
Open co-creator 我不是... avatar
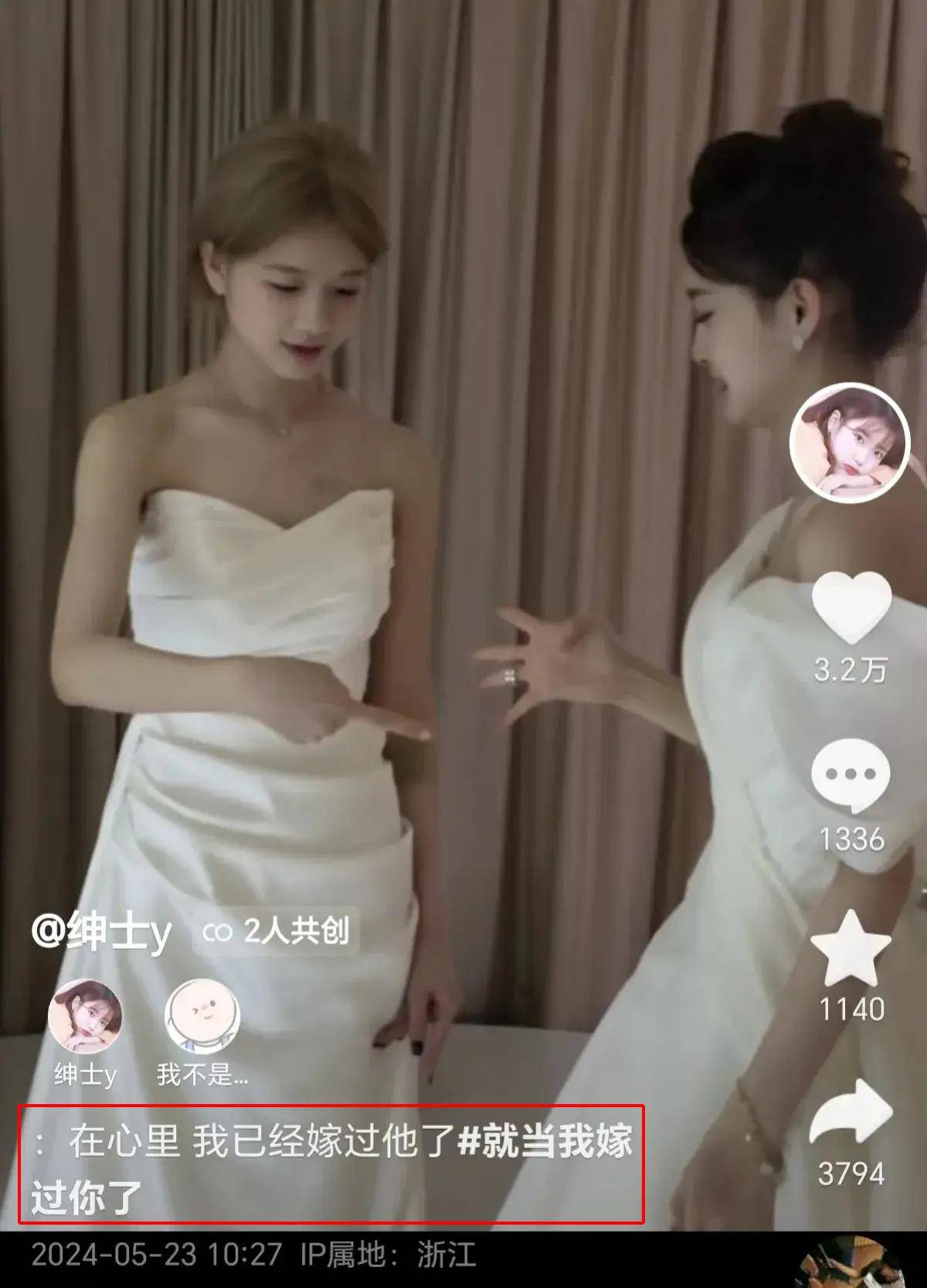point(202,1016)
